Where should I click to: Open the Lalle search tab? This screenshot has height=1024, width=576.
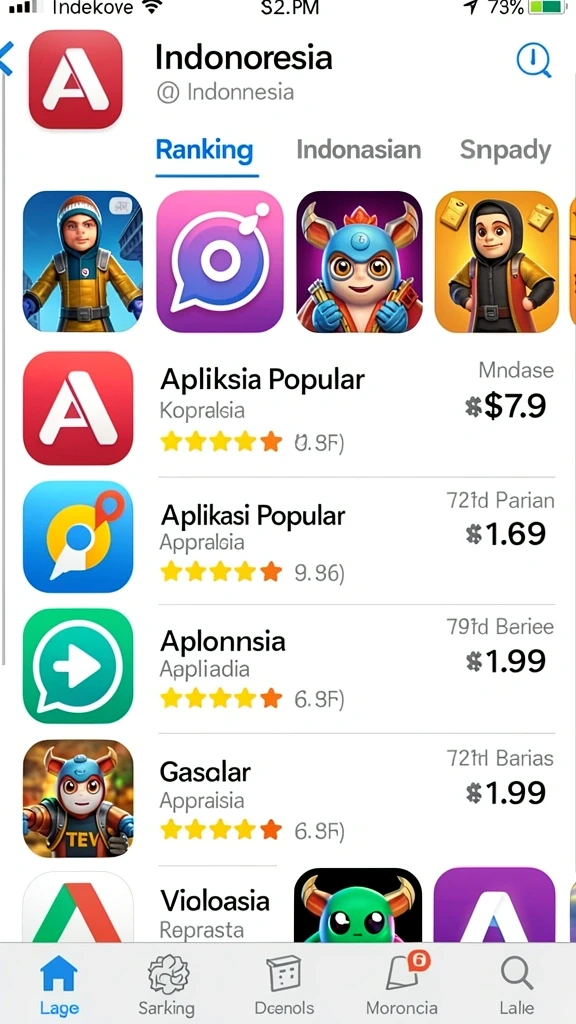[x=517, y=985]
